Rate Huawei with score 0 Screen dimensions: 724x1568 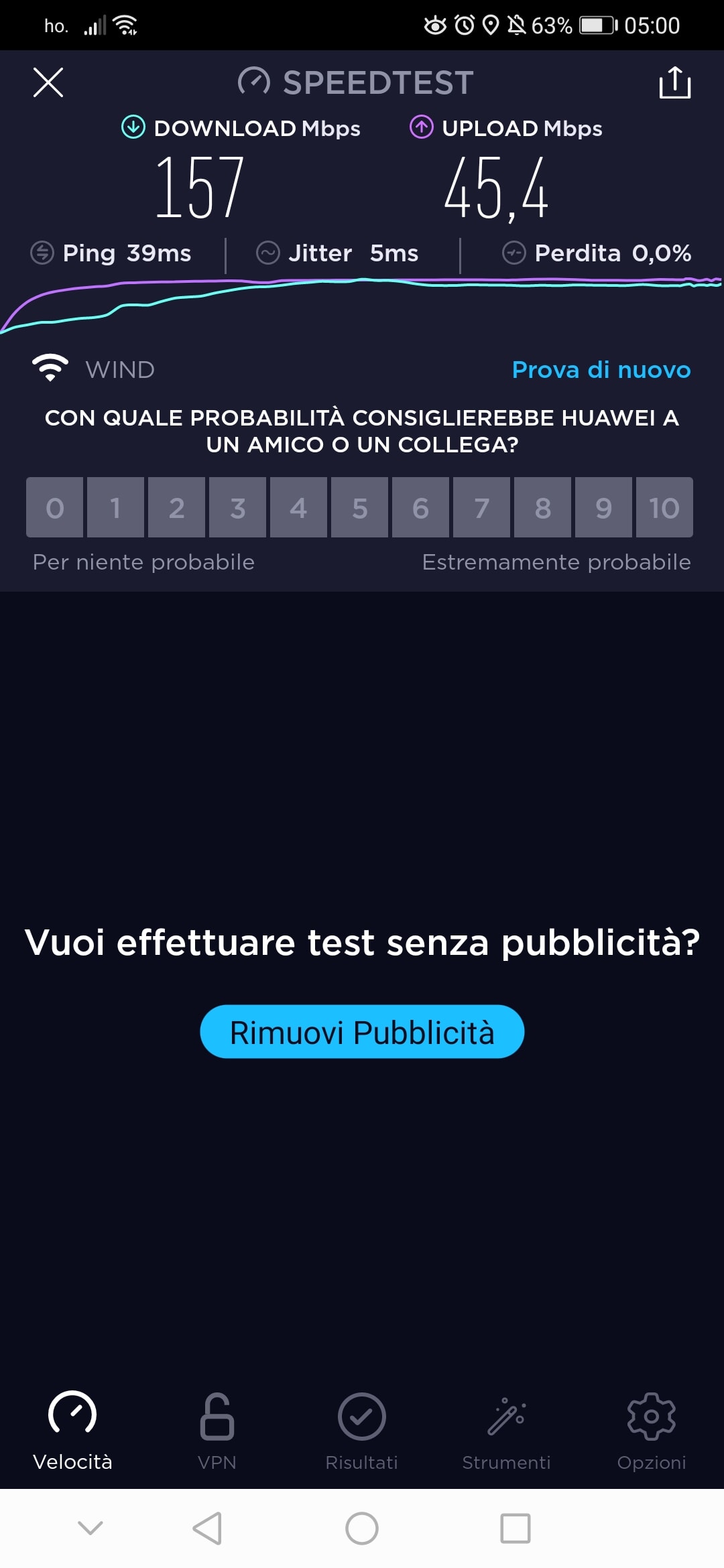55,507
